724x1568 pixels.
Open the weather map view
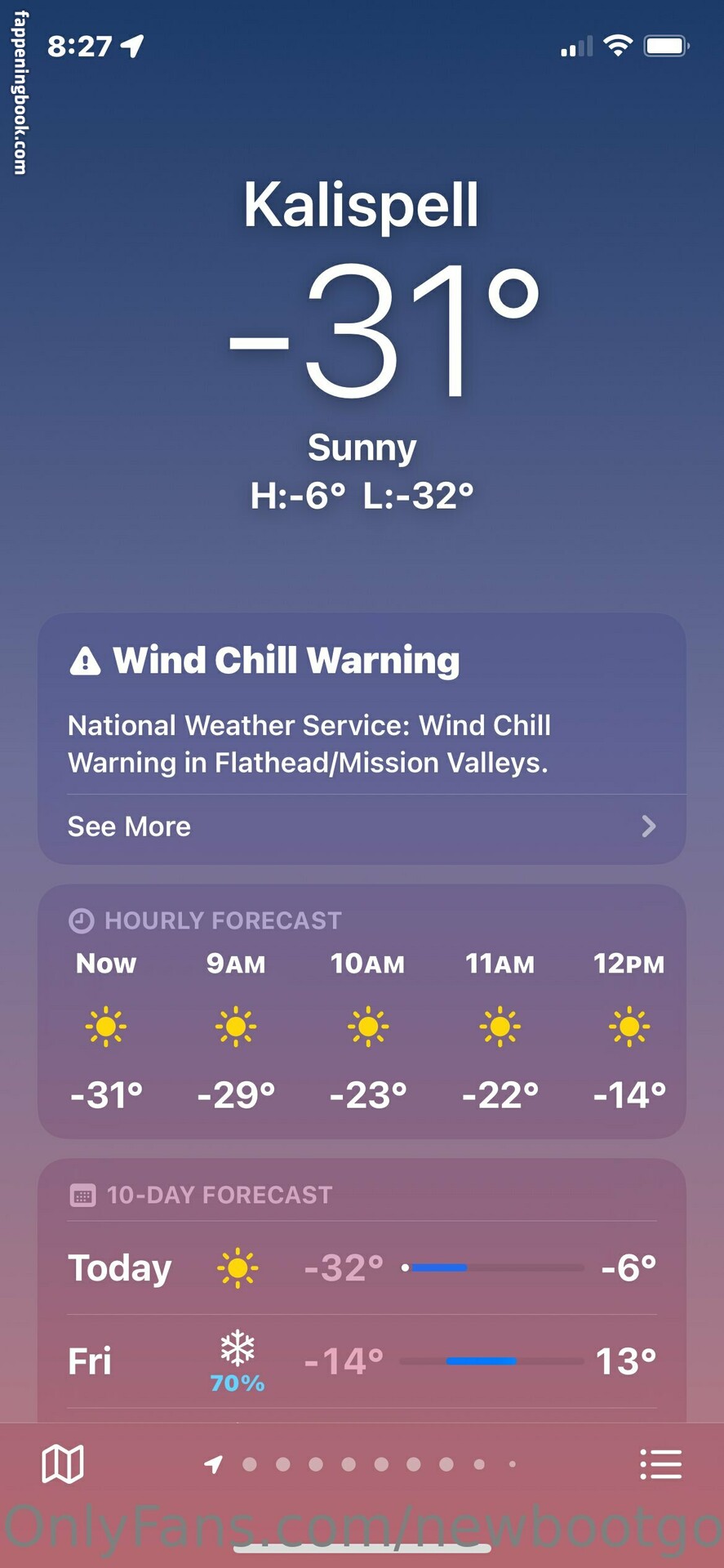63,1463
